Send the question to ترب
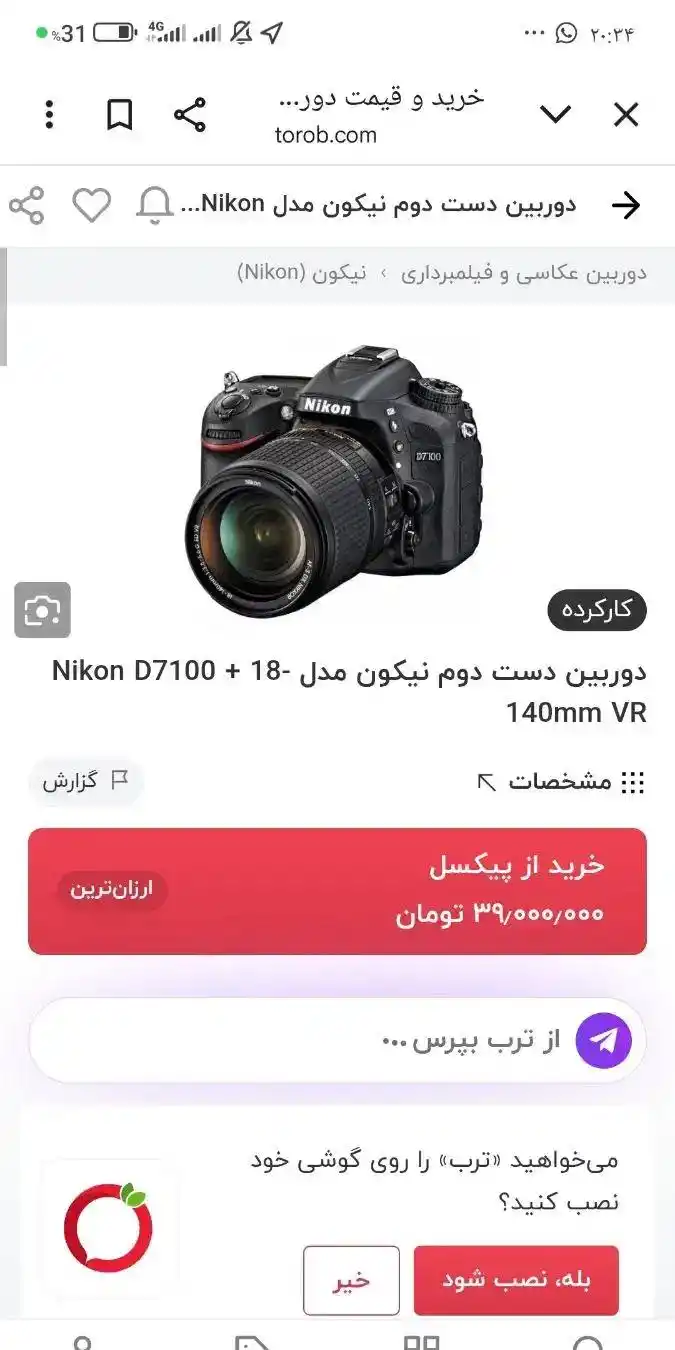Viewport: 675px width, 1350px height. pos(604,1041)
